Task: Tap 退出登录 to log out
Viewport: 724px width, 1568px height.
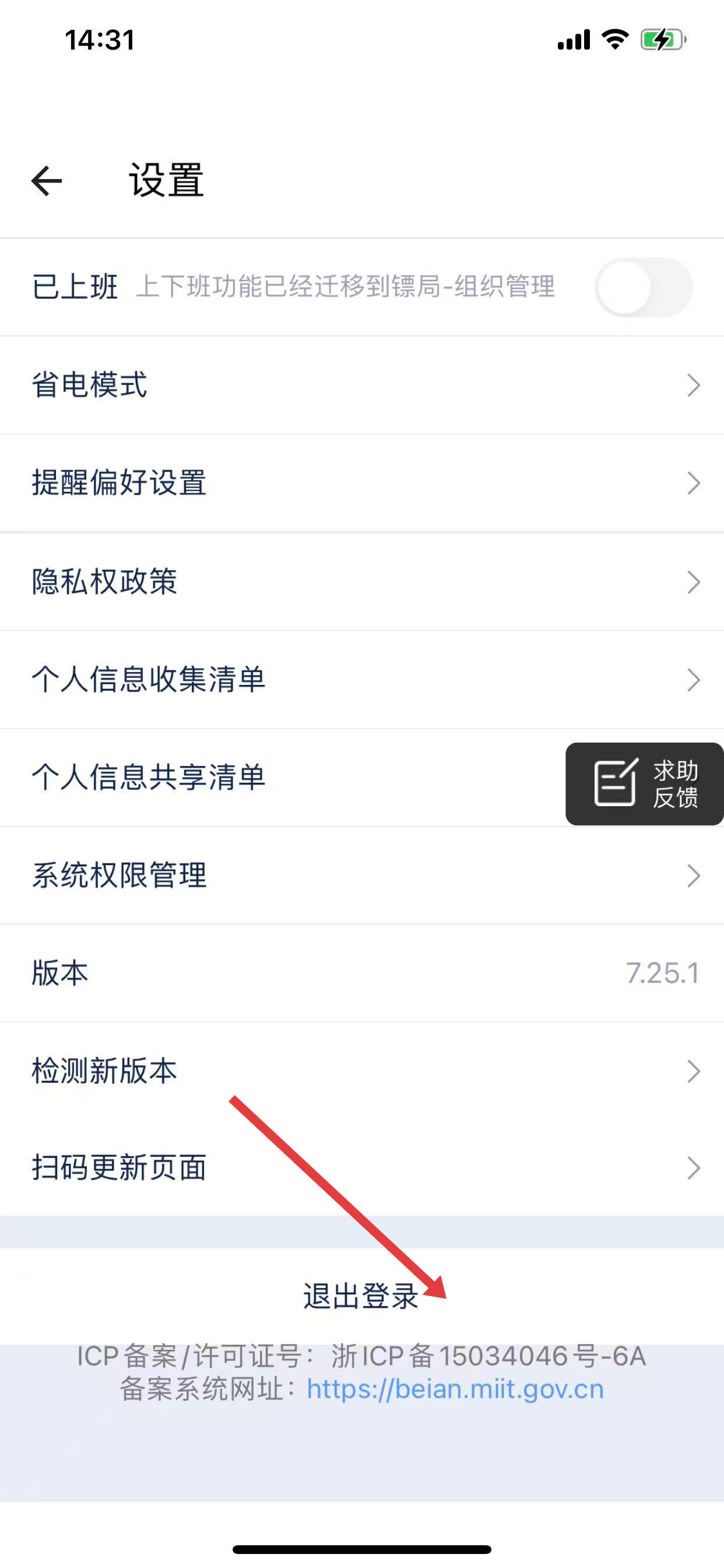Action: 360,1296
